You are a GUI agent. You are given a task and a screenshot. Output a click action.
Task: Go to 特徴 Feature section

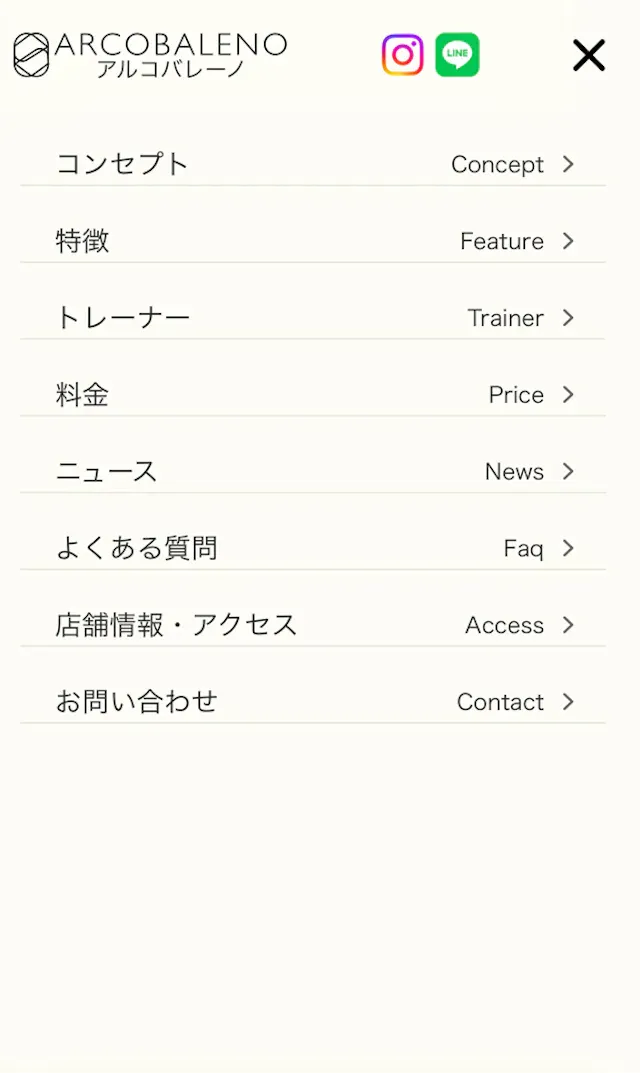pyautogui.click(x=313, y=241)
